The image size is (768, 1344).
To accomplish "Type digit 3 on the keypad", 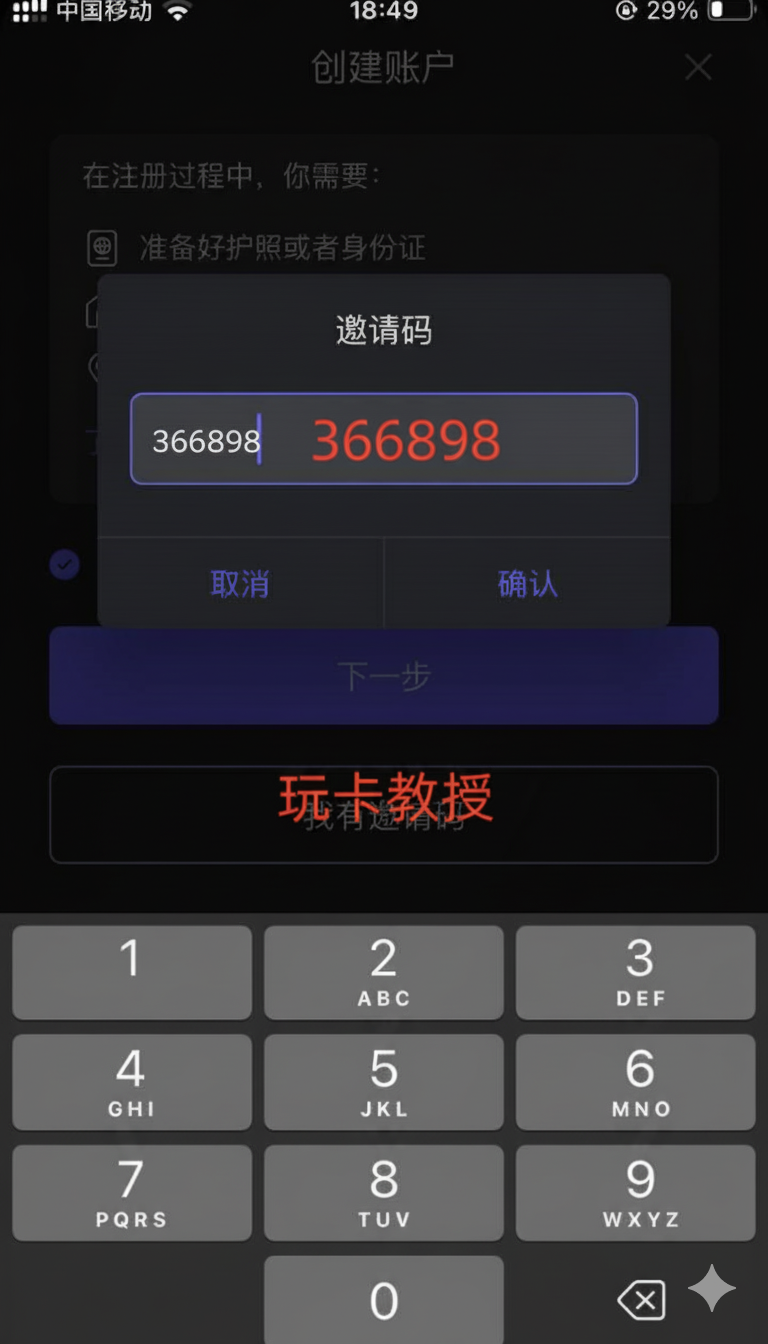I will pos(636,972).
